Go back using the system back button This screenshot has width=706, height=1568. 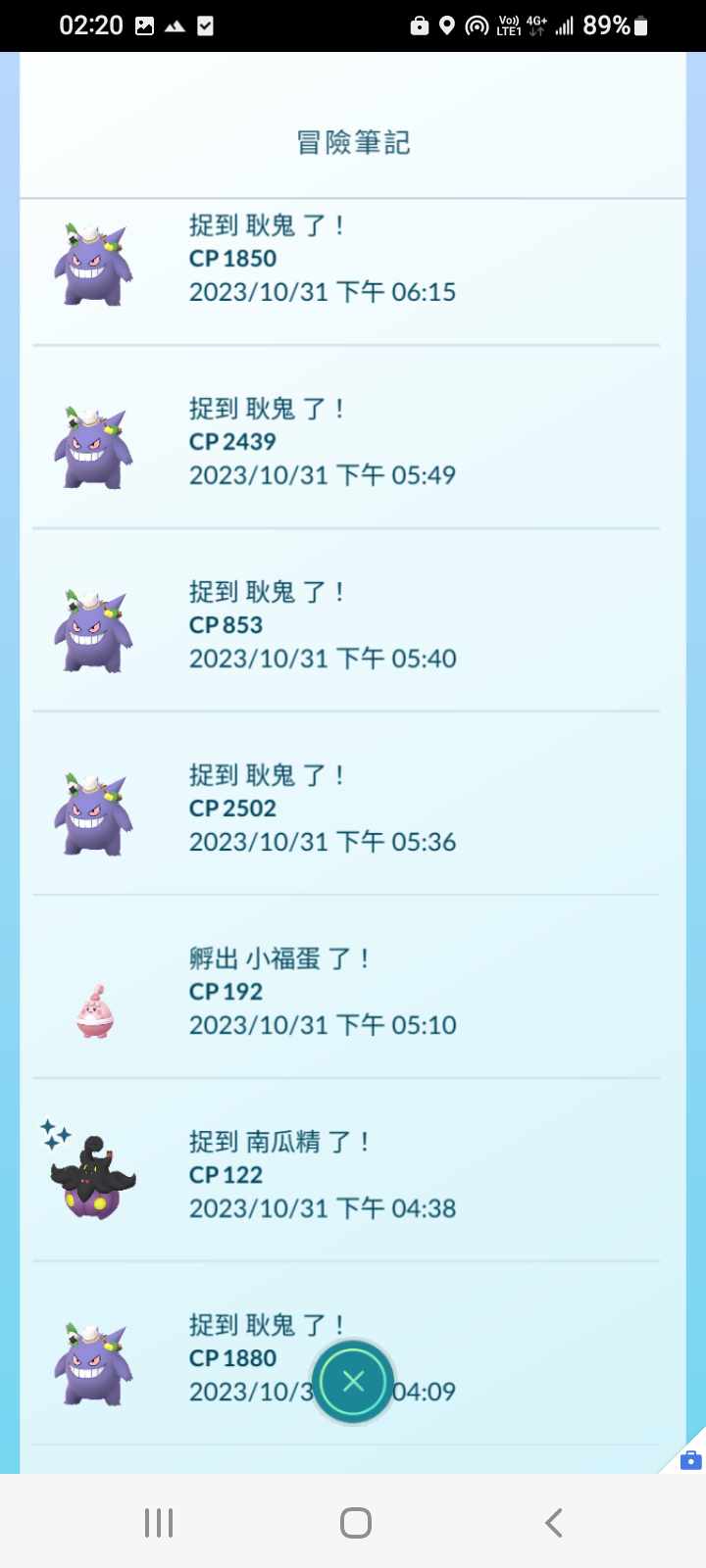coord(554,1523)
